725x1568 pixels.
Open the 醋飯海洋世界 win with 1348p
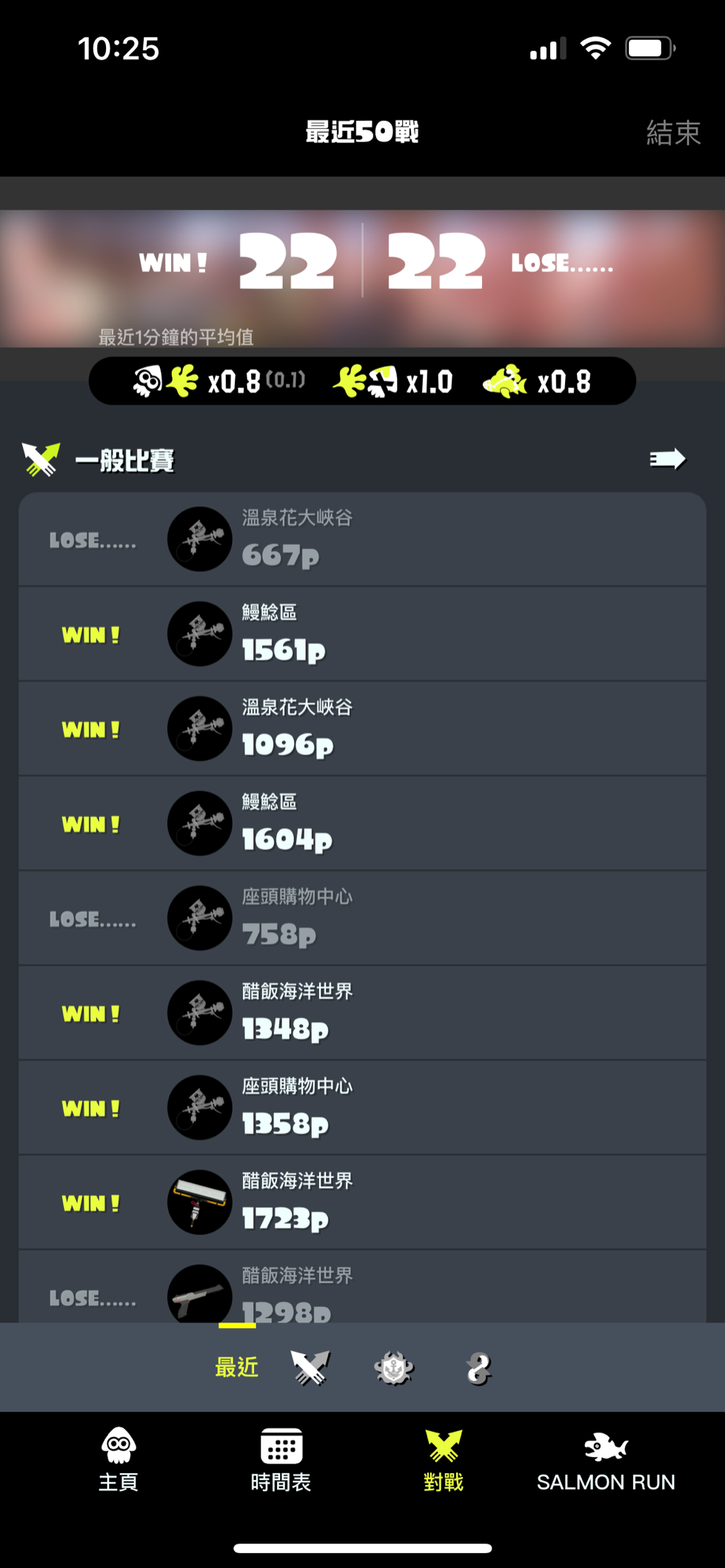pyautogui.click(x=362, y=1013)
